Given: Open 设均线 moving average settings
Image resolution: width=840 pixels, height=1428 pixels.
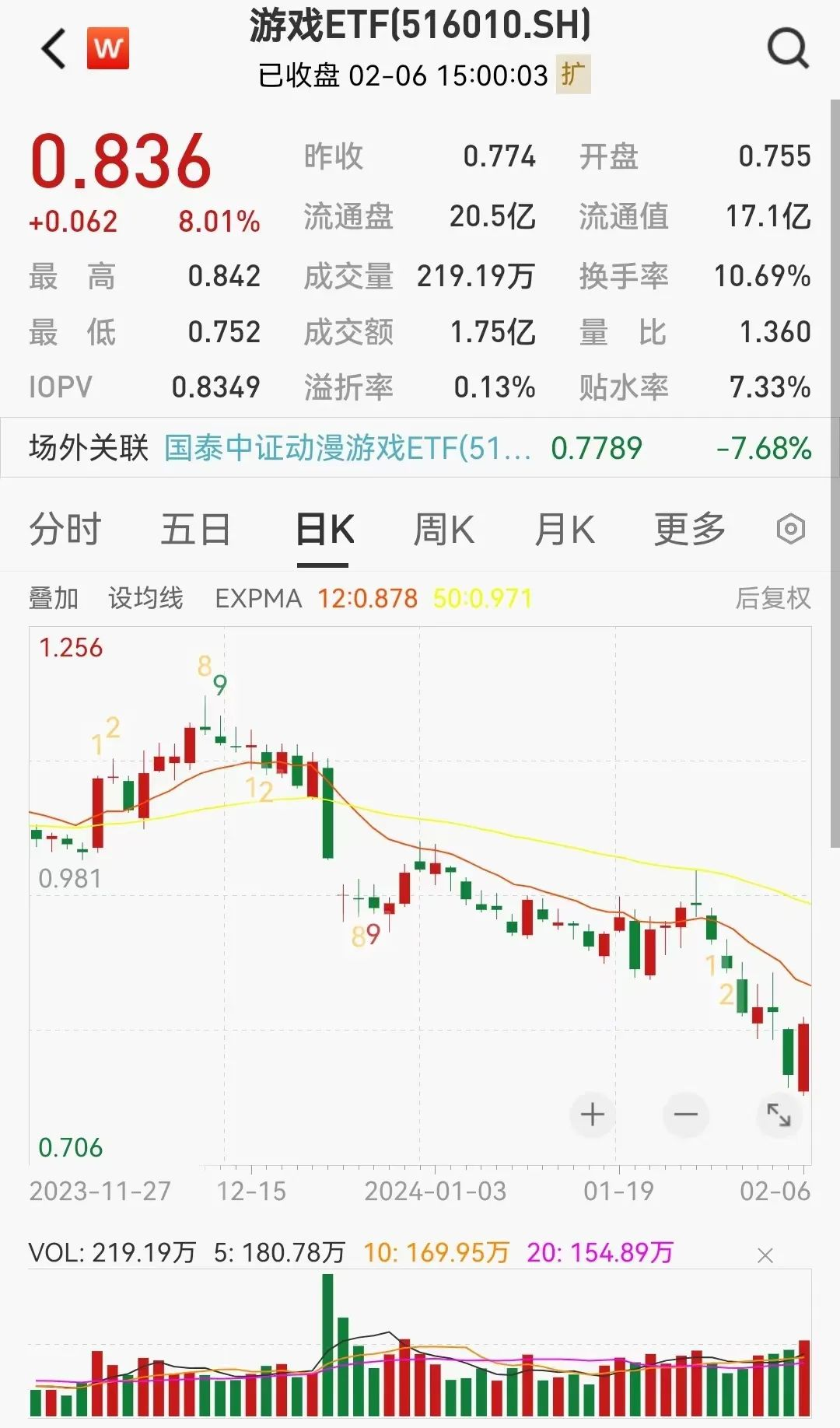Looking at the screenshot, I should click(145, 598).
